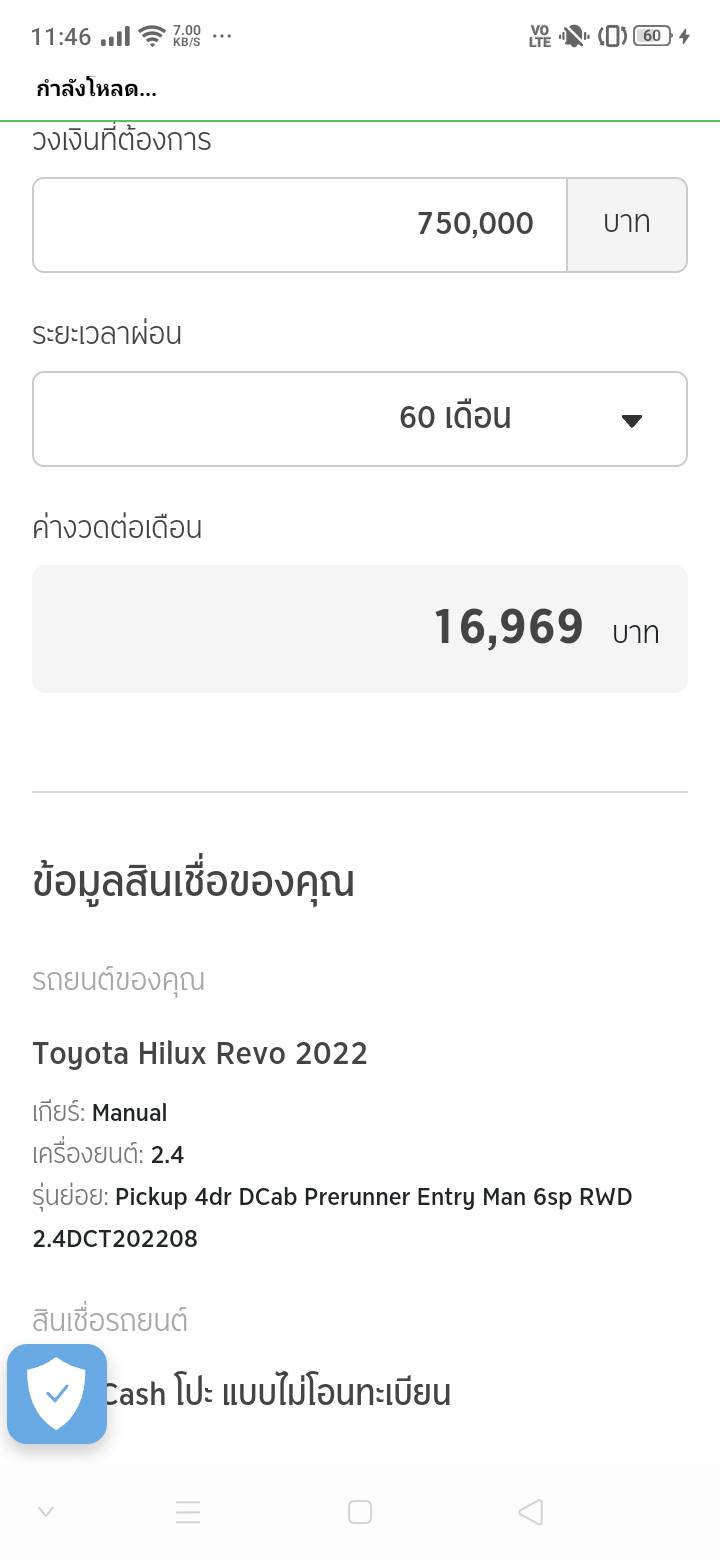Open the 60 เดือน installment period dropdown
720x1560 pixels.
tap(360, 419)
